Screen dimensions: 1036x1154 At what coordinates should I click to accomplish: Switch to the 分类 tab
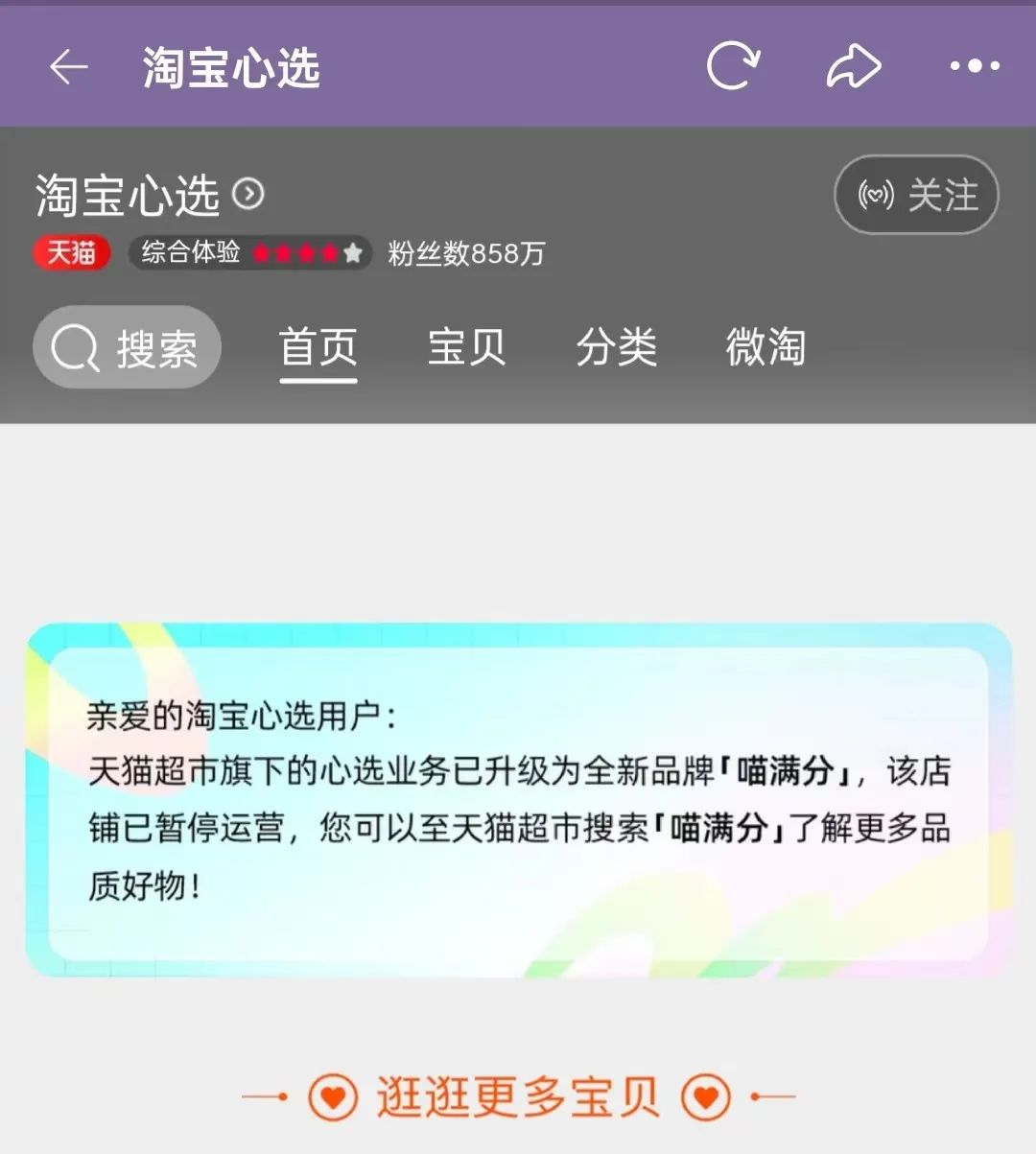[616, 347]
